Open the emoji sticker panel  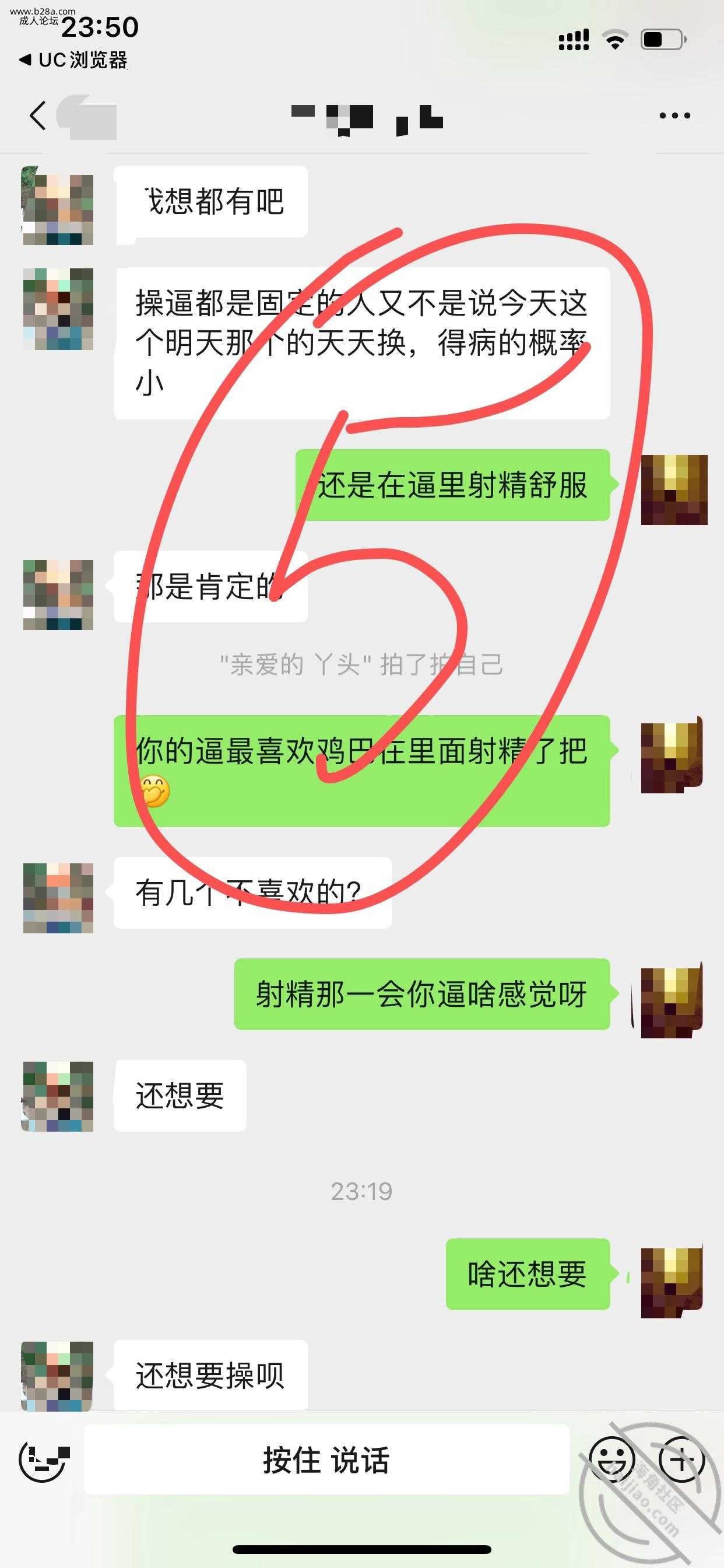pos(611,1458)
